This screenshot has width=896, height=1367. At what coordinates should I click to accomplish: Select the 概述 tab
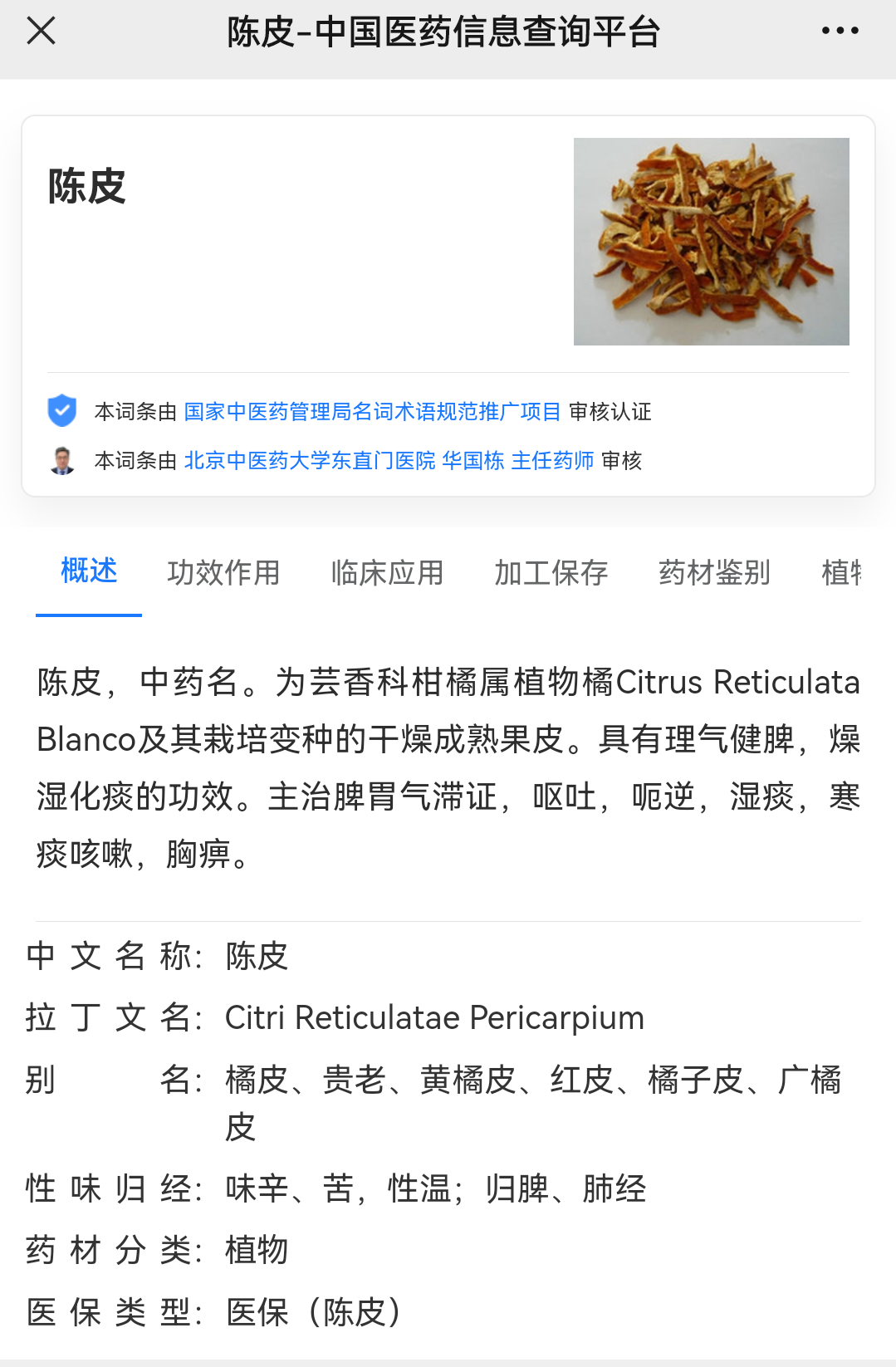(89, 571)
